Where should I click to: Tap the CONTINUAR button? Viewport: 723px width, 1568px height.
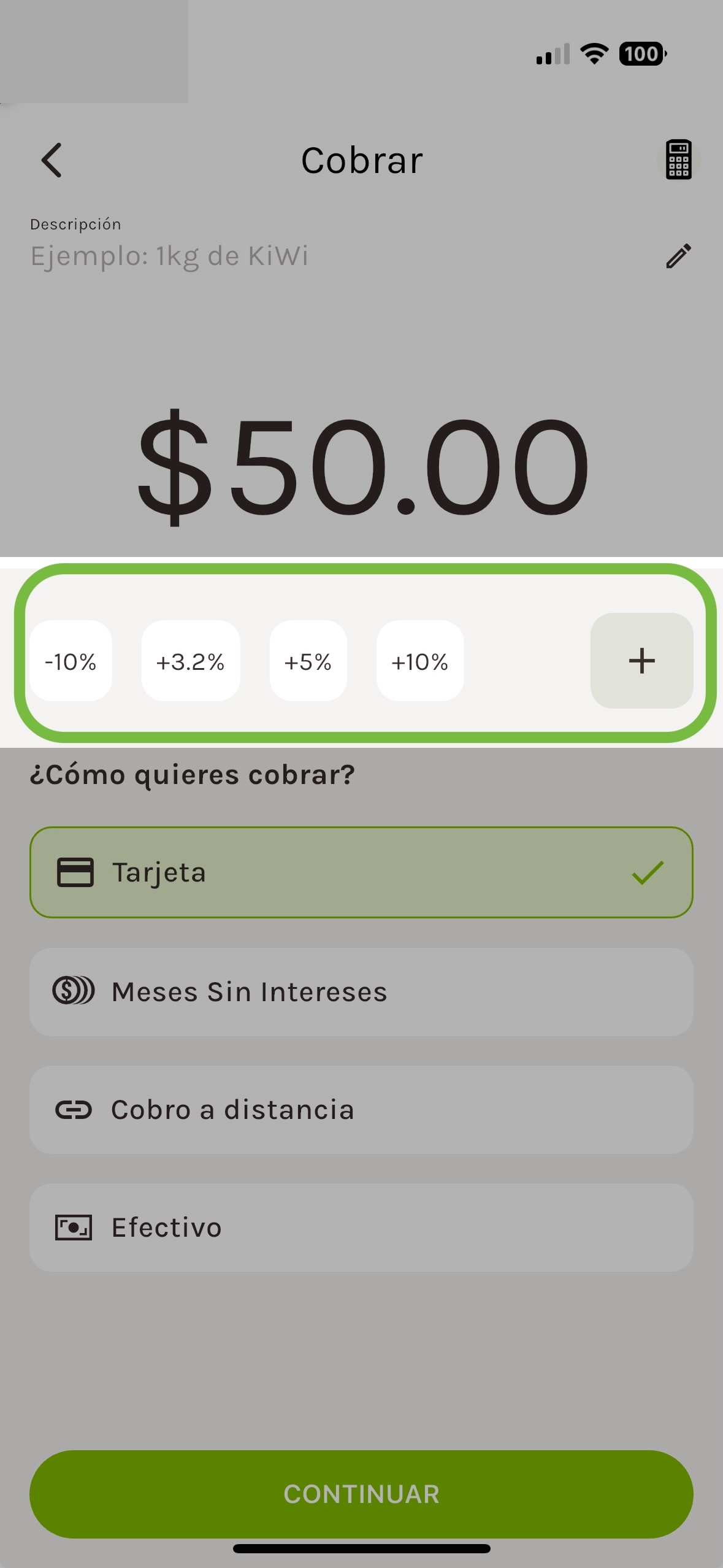point(361,1494)
